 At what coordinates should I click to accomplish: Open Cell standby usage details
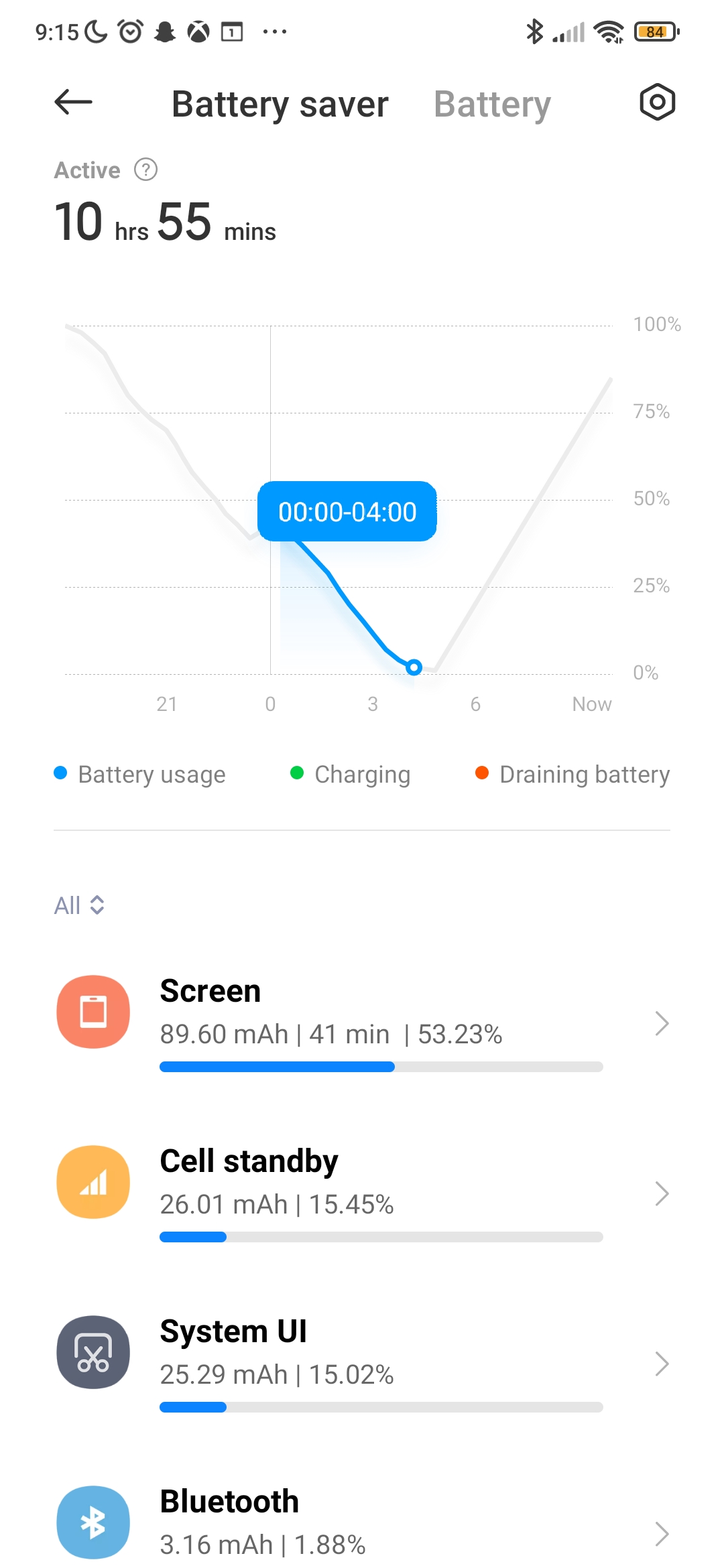tap(362, 1192)
